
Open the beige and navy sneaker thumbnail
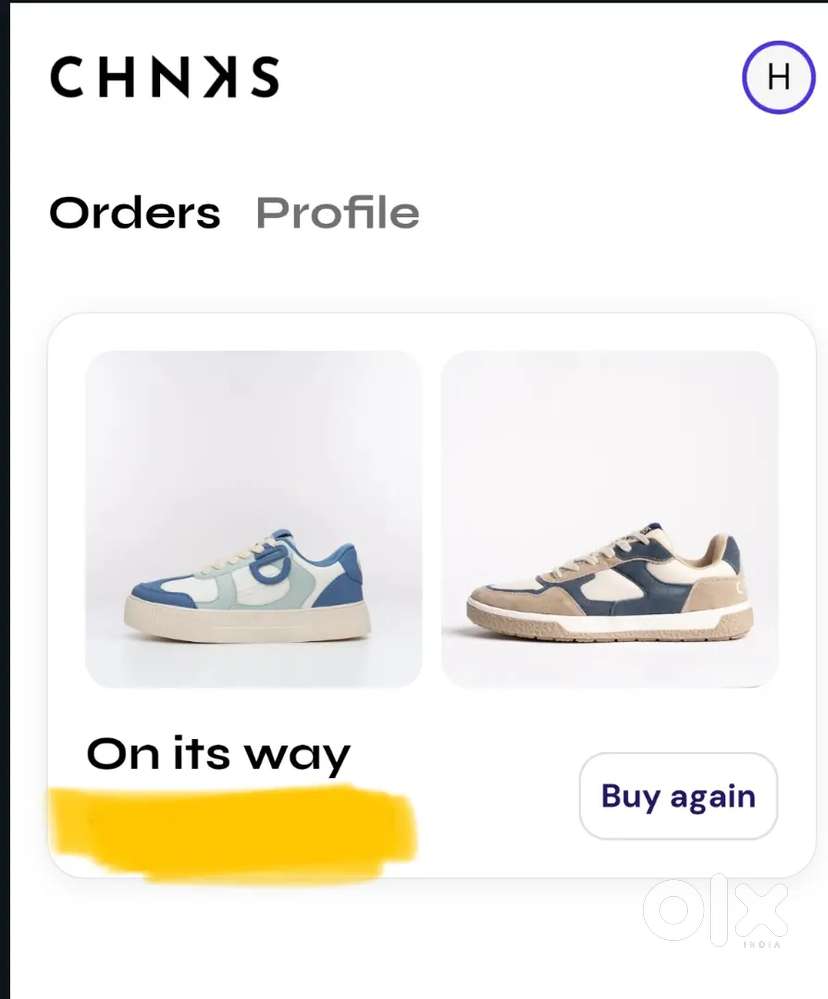tap(610, 519)
